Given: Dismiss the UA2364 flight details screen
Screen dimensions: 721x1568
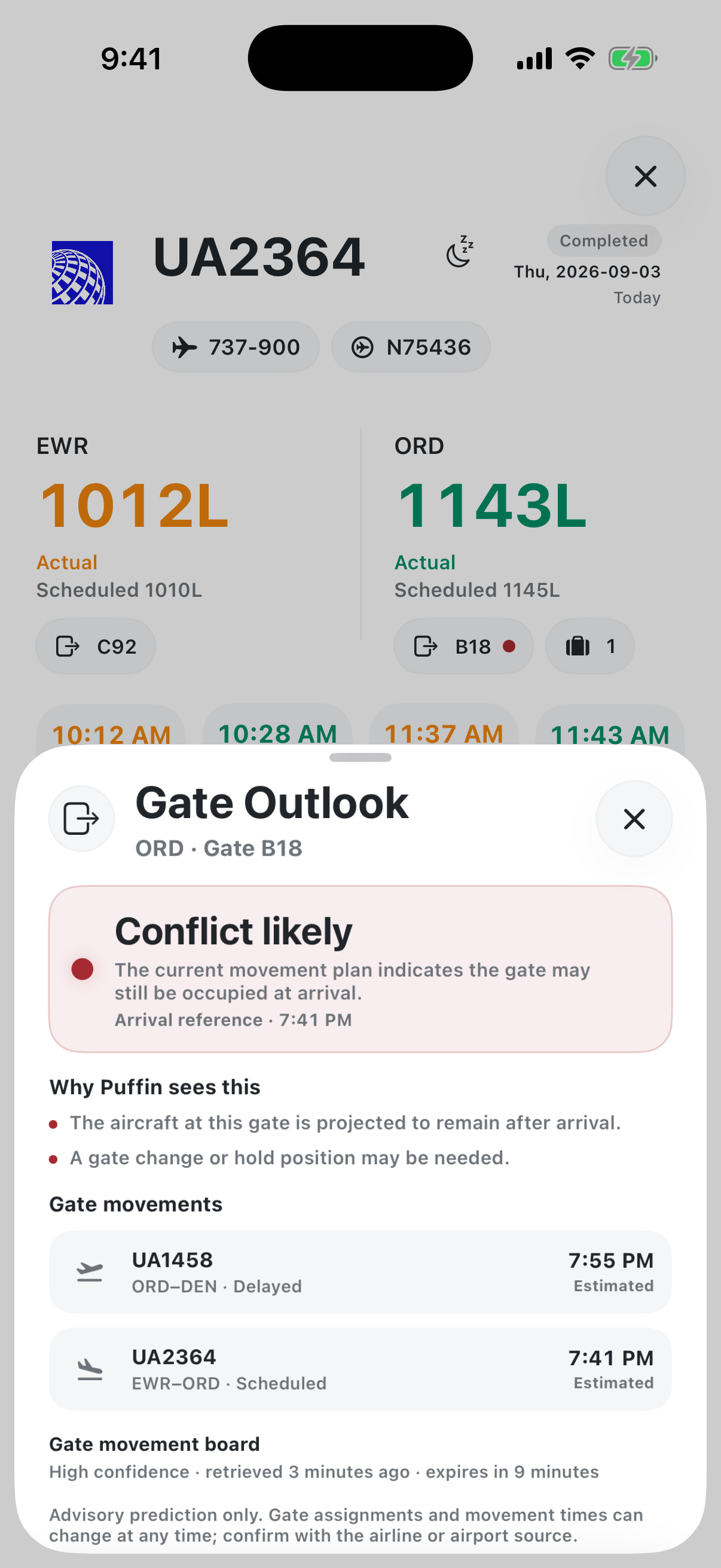Looking at the screenshot, I should [x=645, y=176].
